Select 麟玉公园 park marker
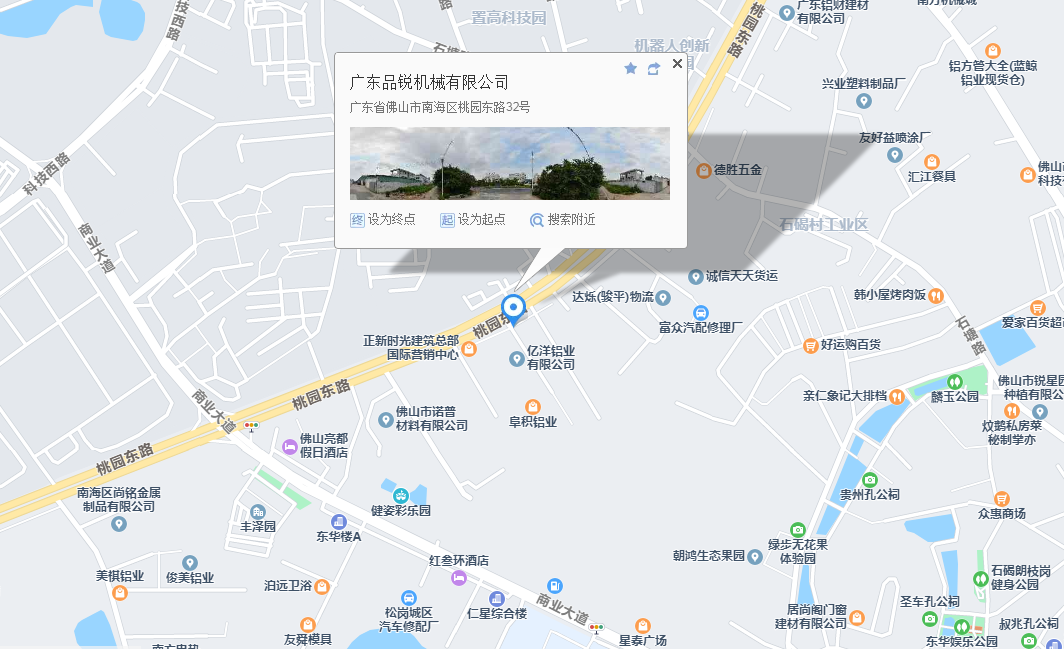Screen dimensions: 1064x649 [x=954, y=381]
